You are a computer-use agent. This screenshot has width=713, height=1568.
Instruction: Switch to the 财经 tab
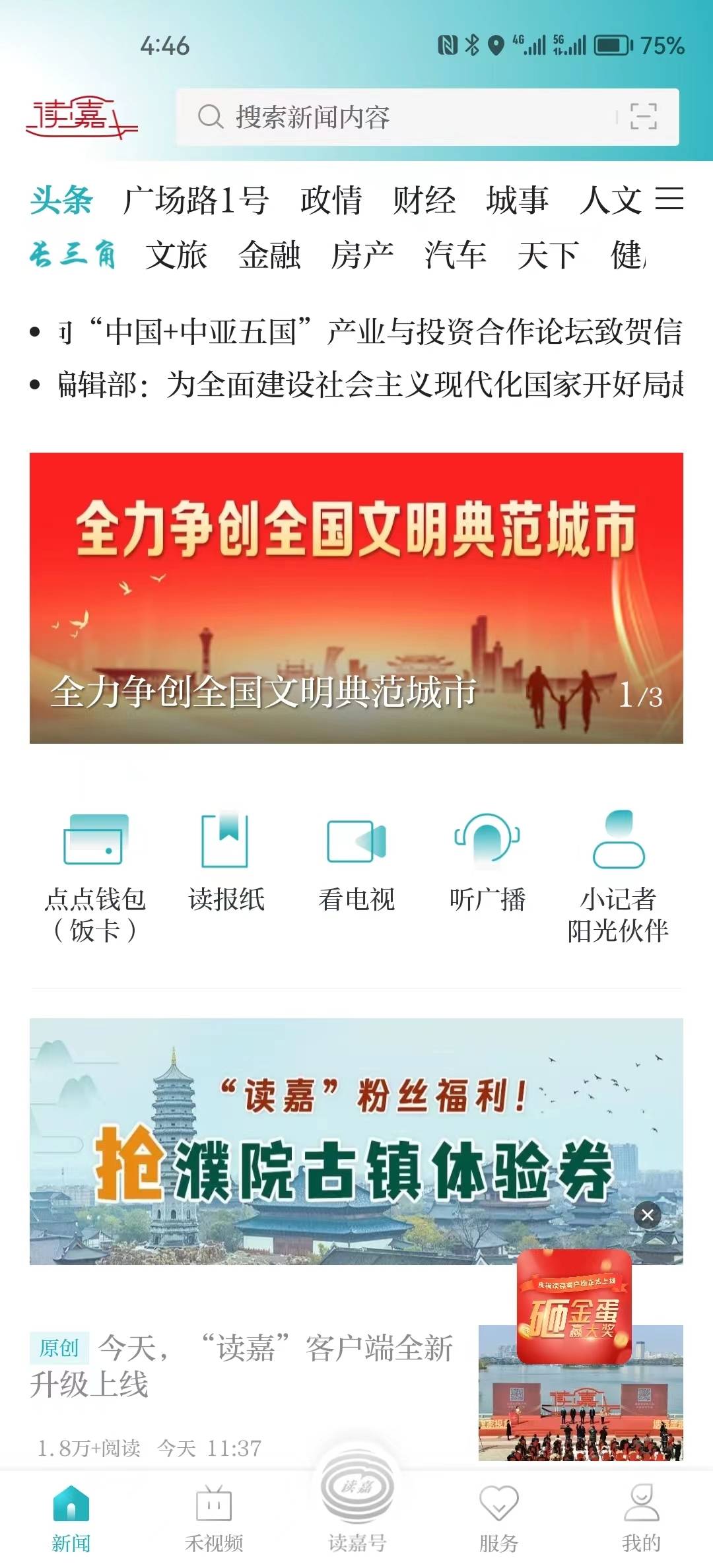pos(424,200)
